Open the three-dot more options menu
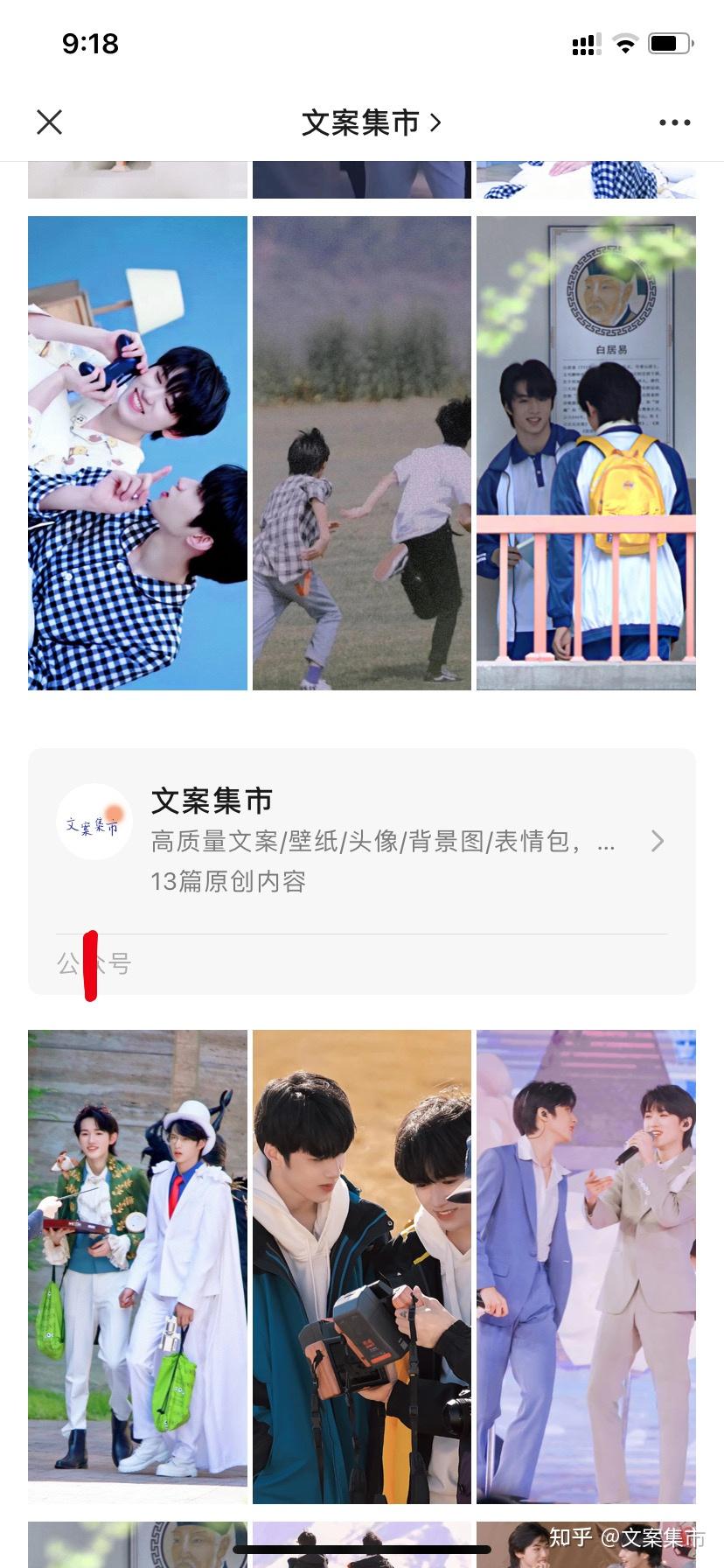Viewport: 724px width, 1568px height. (674, 122)
